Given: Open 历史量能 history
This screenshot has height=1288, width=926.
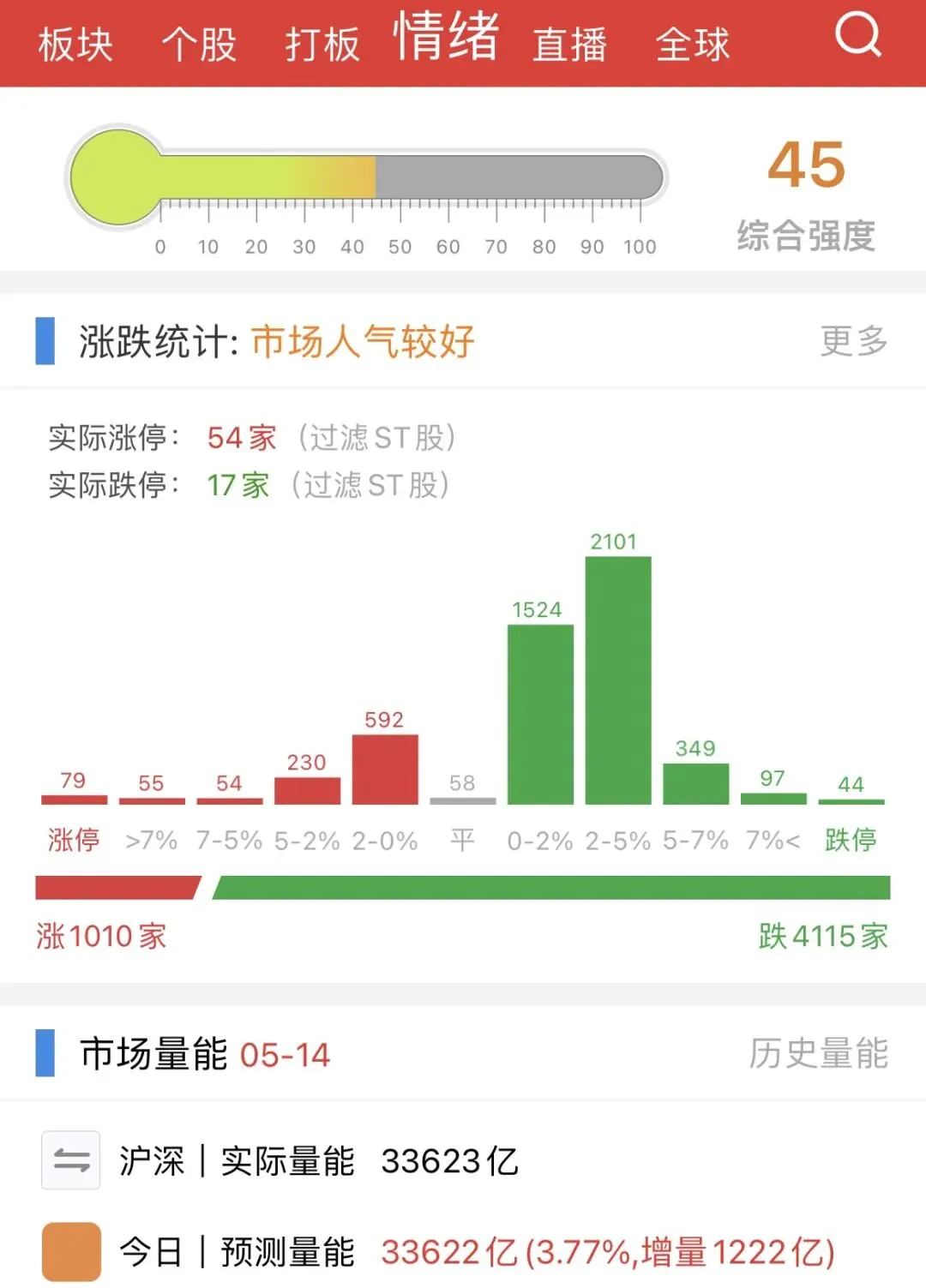Looking at the screenshot, I should 819,1053.
